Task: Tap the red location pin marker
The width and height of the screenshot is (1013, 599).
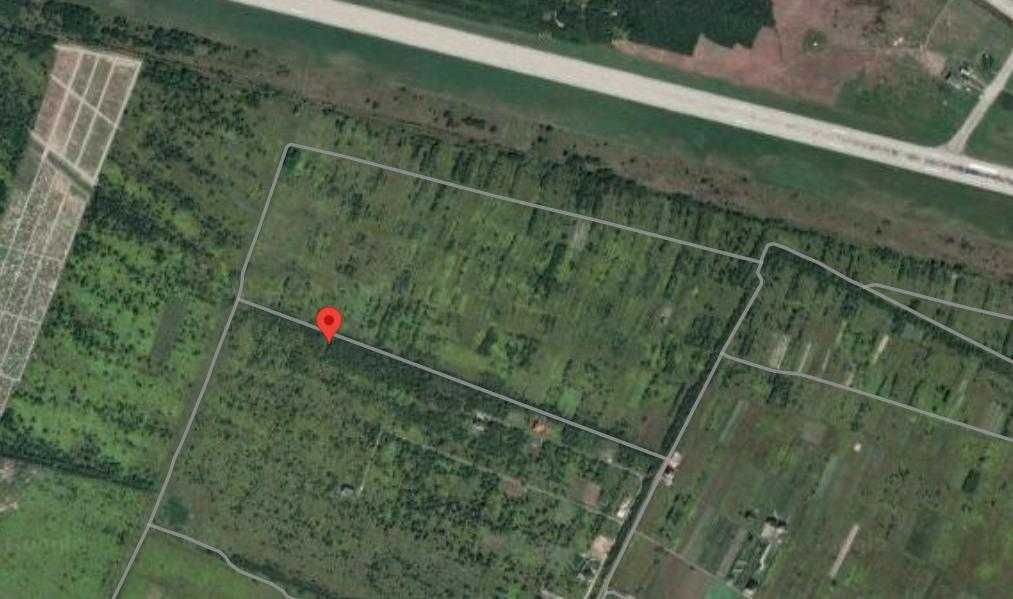Action: coord(328,322)
